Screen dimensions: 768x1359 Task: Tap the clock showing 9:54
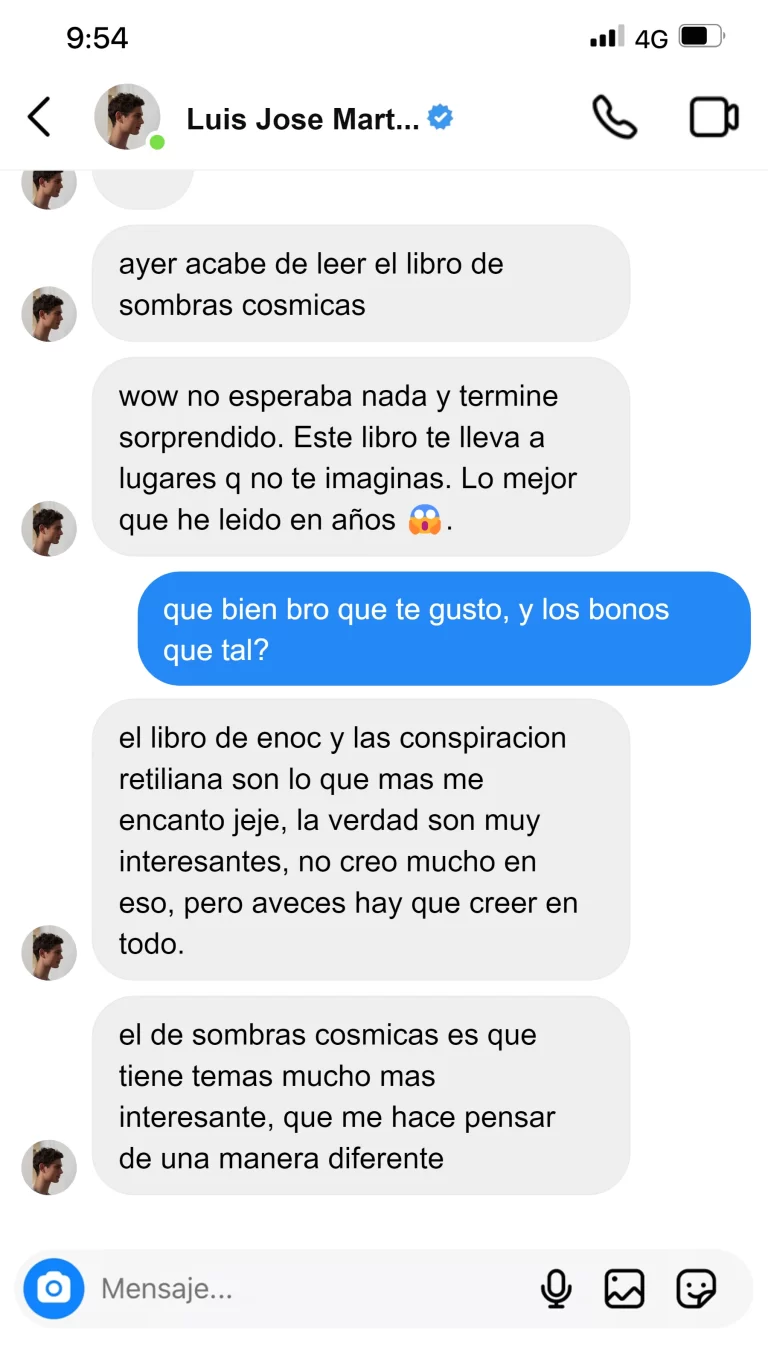(97, 36)
